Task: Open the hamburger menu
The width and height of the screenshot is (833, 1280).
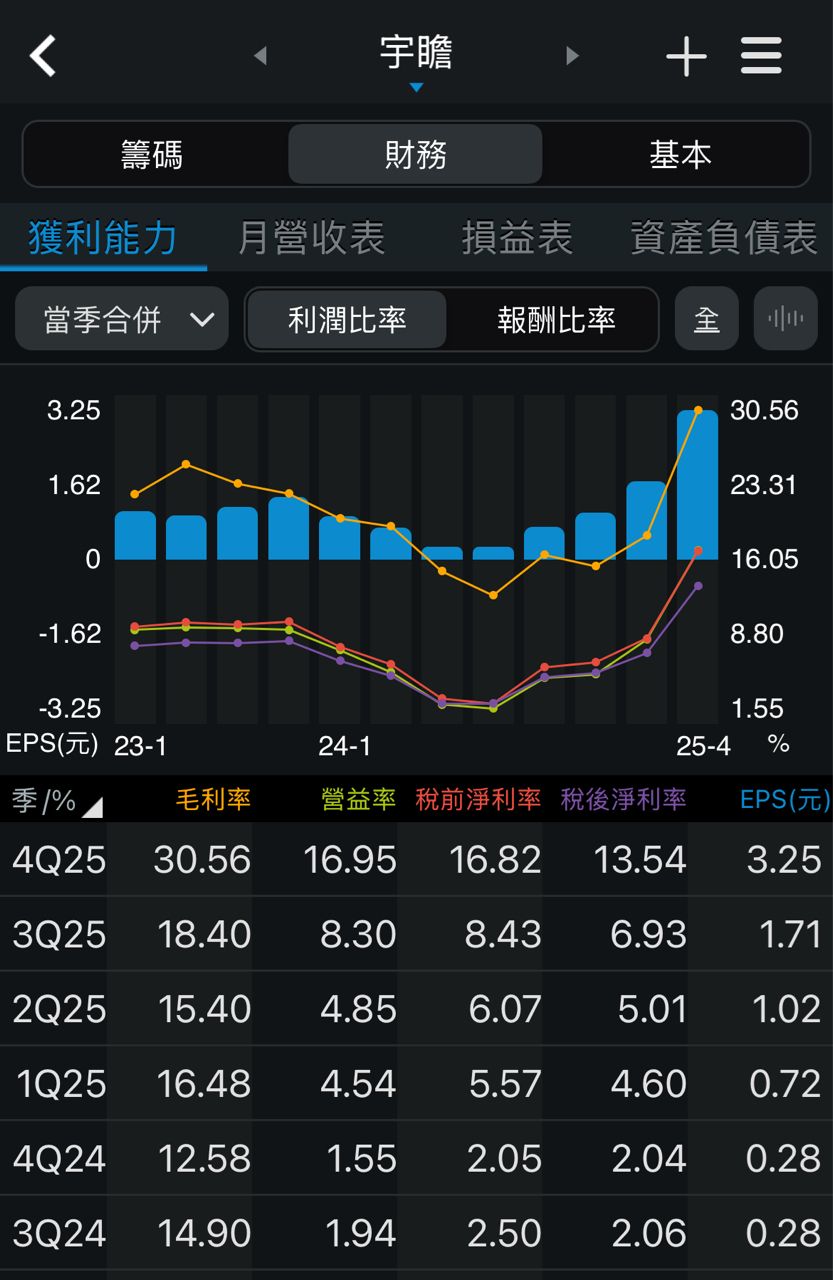Action: (761, 56)
